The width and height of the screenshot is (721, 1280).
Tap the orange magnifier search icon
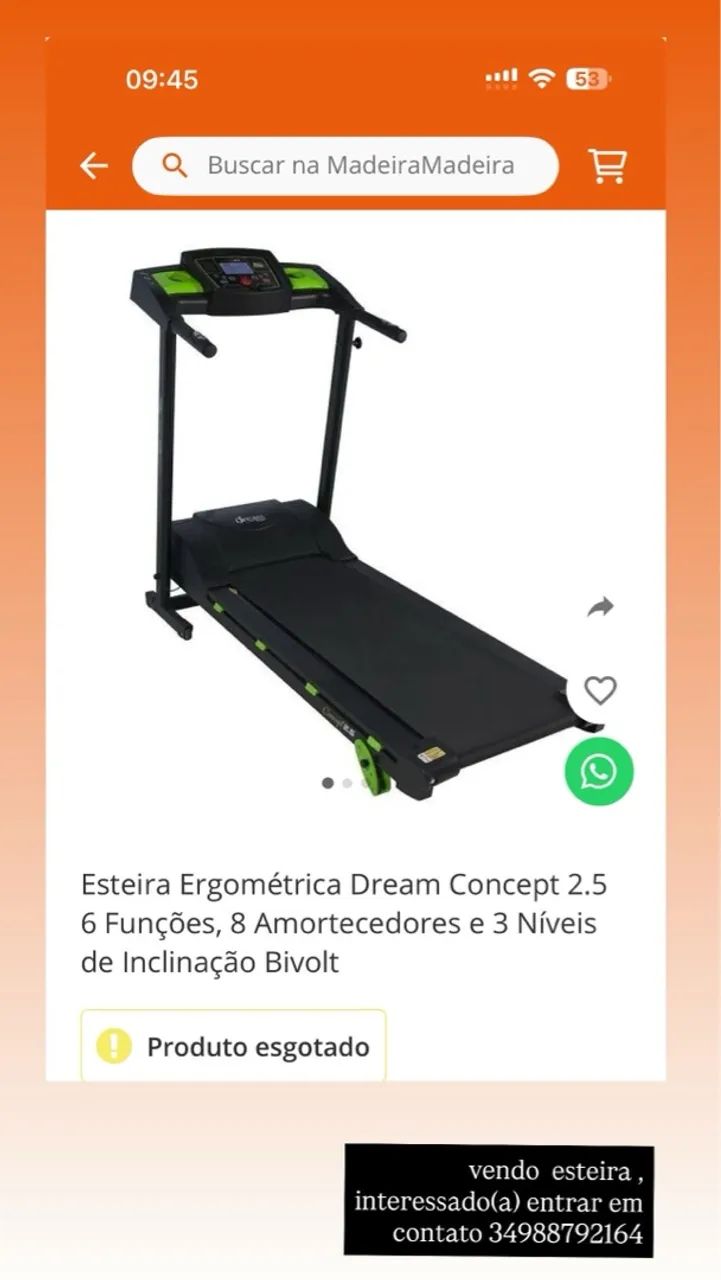[x=176, y=166]
